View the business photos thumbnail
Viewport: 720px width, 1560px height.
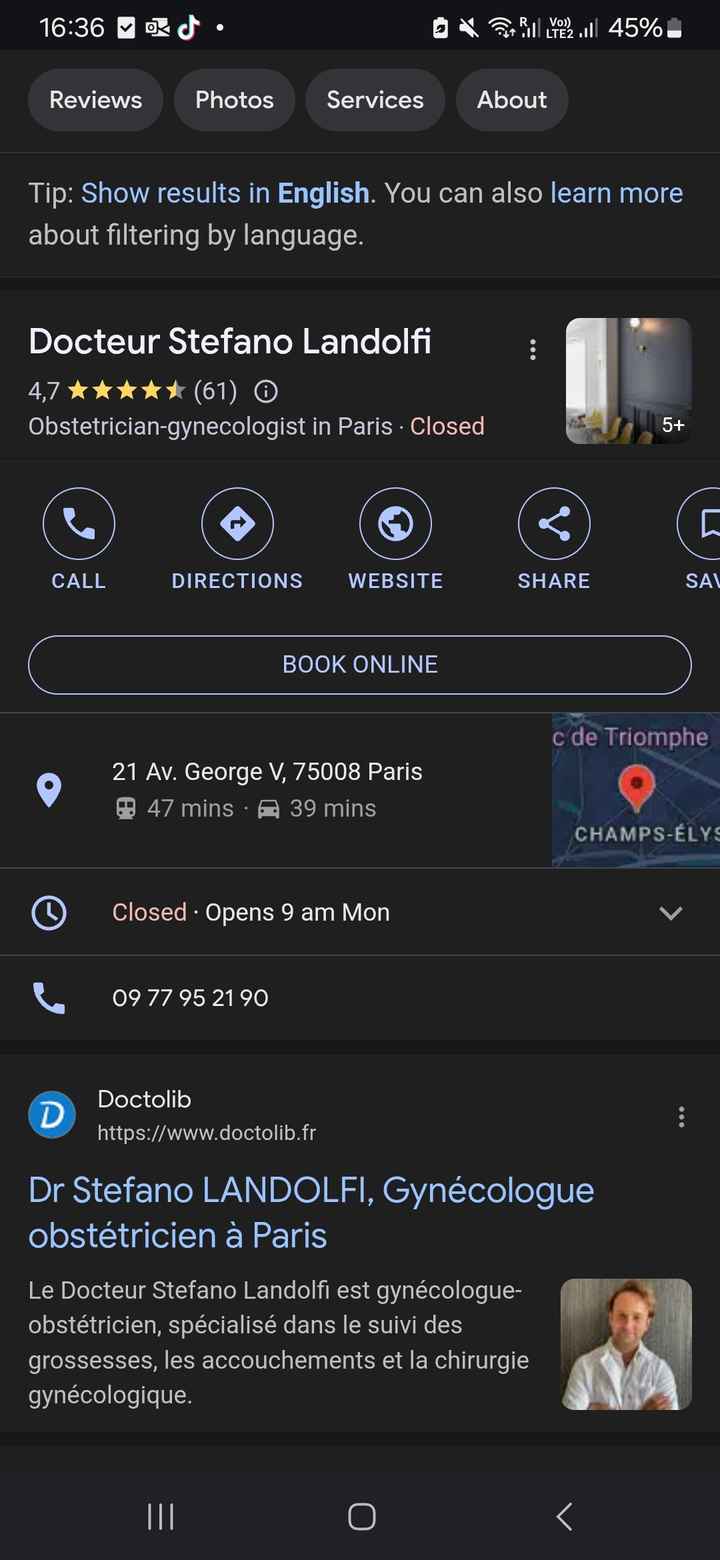(x=628, y=381)
